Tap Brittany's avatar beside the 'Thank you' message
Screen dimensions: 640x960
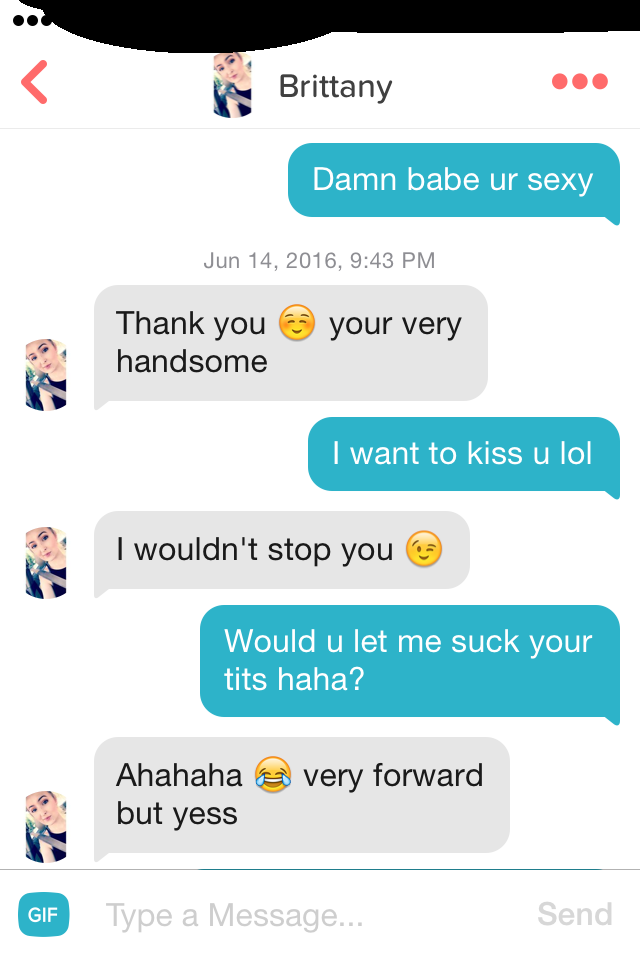pos(45,374)
